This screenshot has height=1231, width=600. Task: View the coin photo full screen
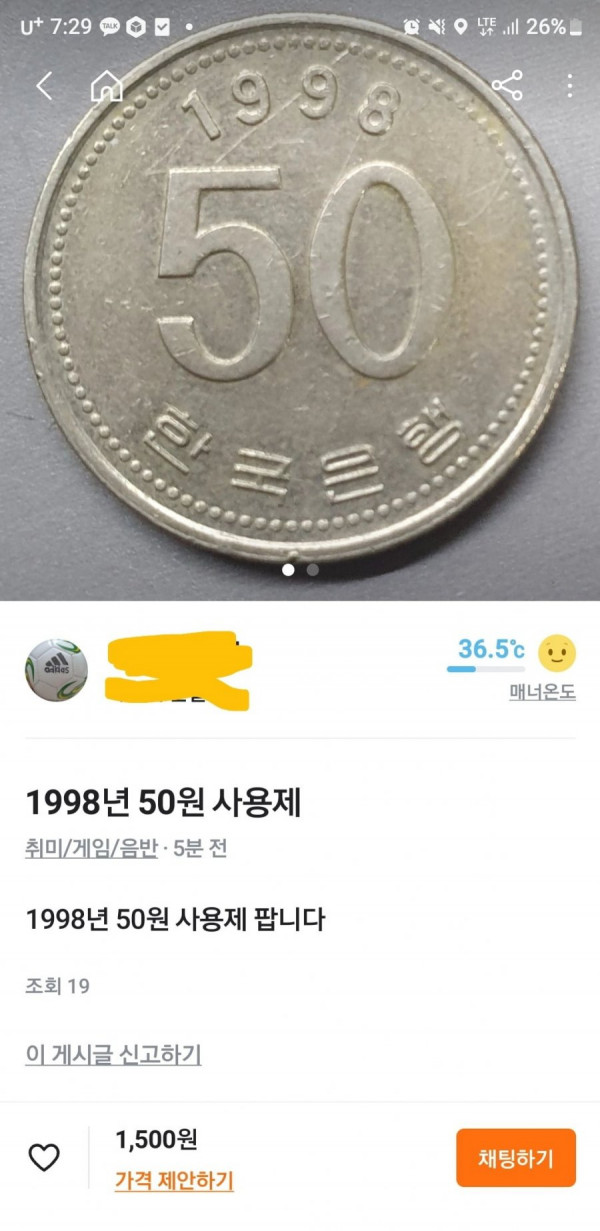click(300, 320)
